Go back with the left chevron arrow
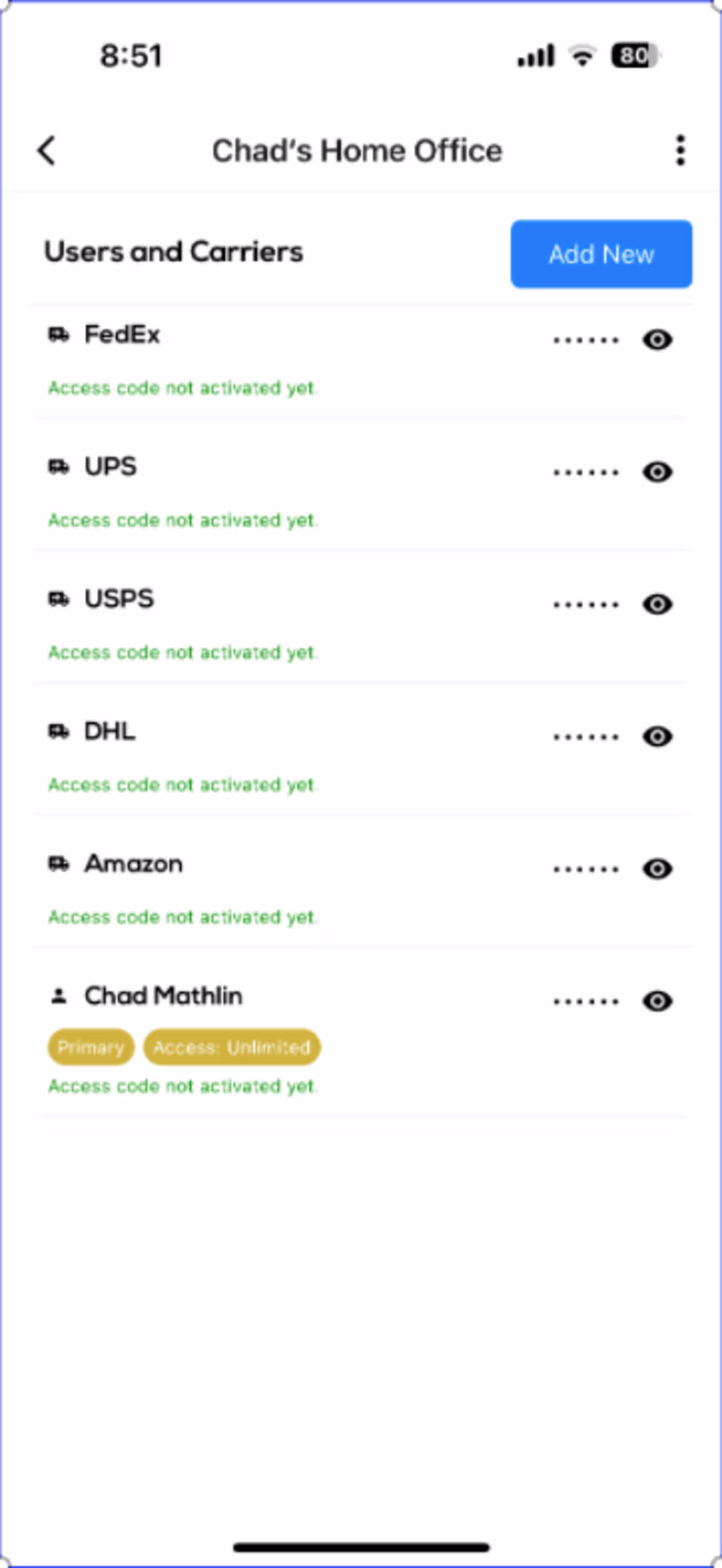Viewport: 722px width, 1568px height. pos(46,150)
